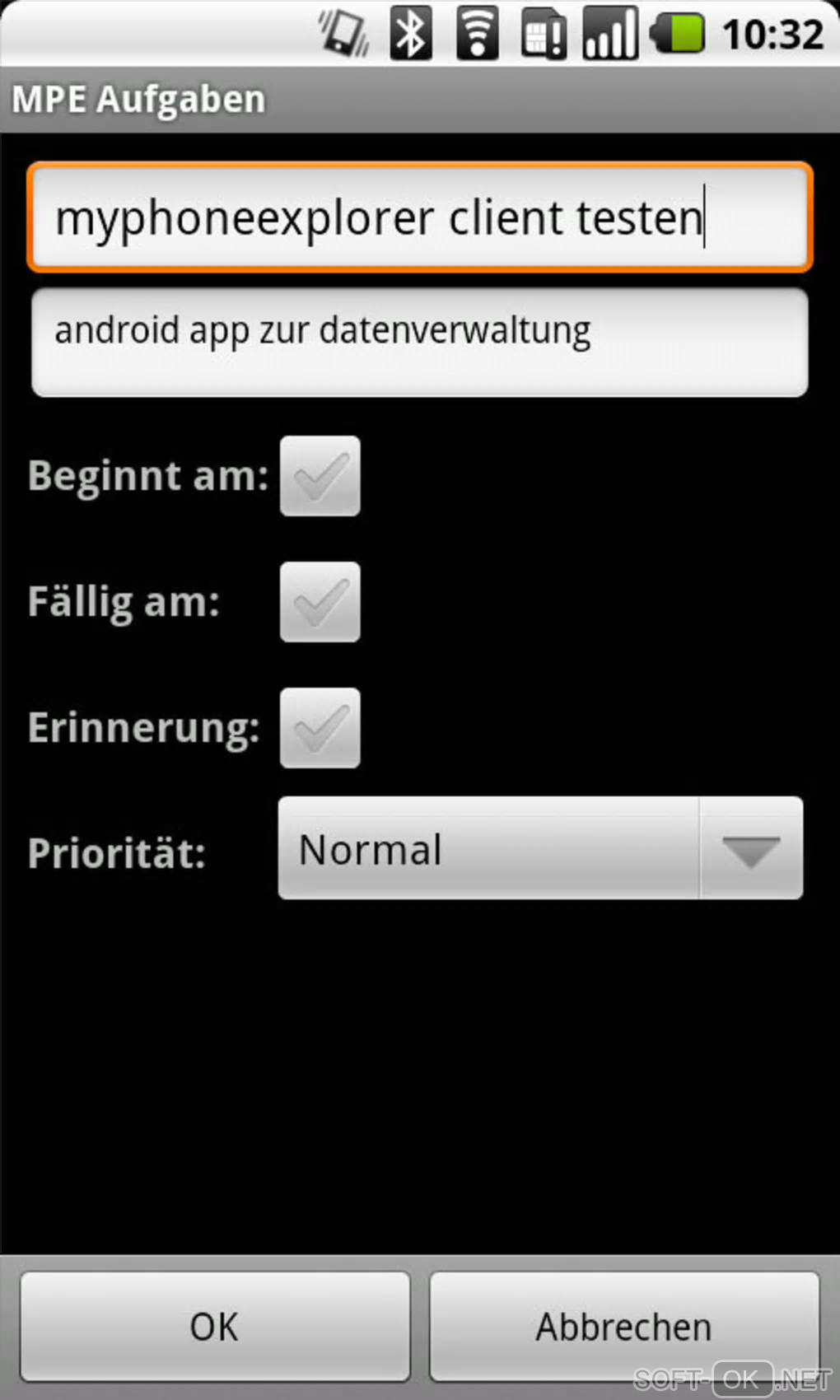Toggle the 'Erinnerung' checkbox
Image resolution: width=840 pixels, height=1400 pixels.
click(320, 728)
